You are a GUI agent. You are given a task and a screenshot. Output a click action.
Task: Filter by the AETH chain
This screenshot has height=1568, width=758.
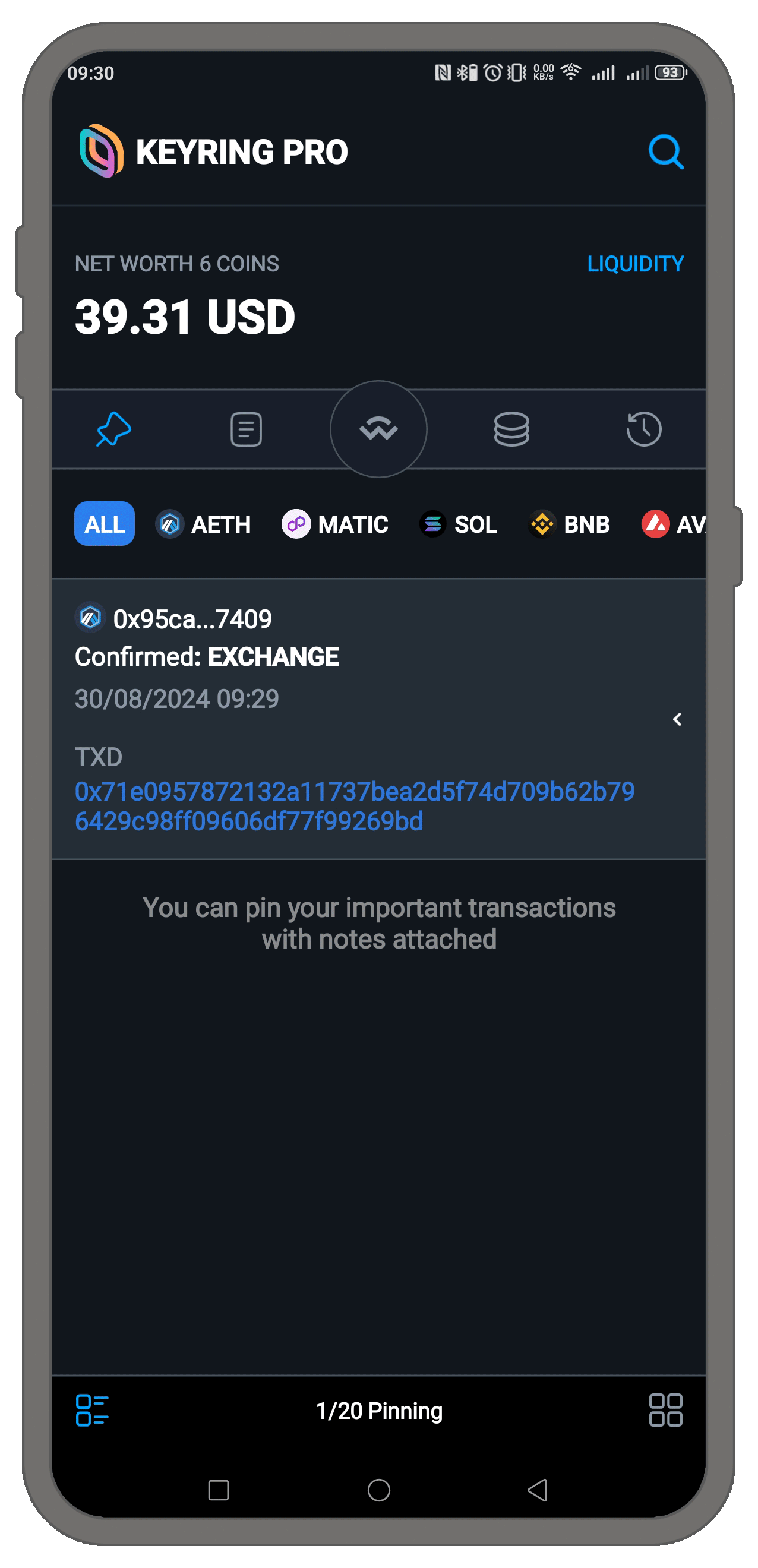tap(203, 524)
